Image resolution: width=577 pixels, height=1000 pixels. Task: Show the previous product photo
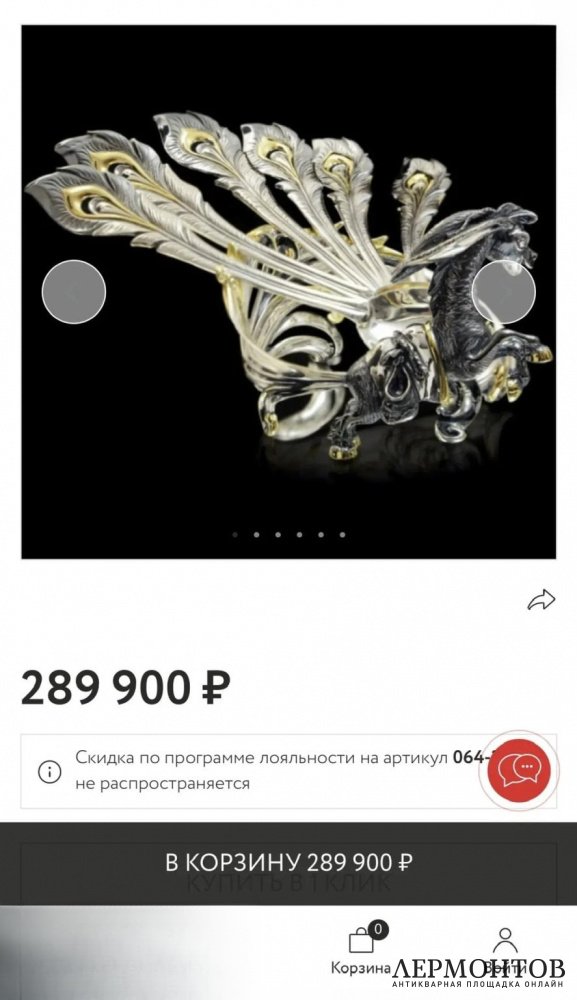[73, 291]
